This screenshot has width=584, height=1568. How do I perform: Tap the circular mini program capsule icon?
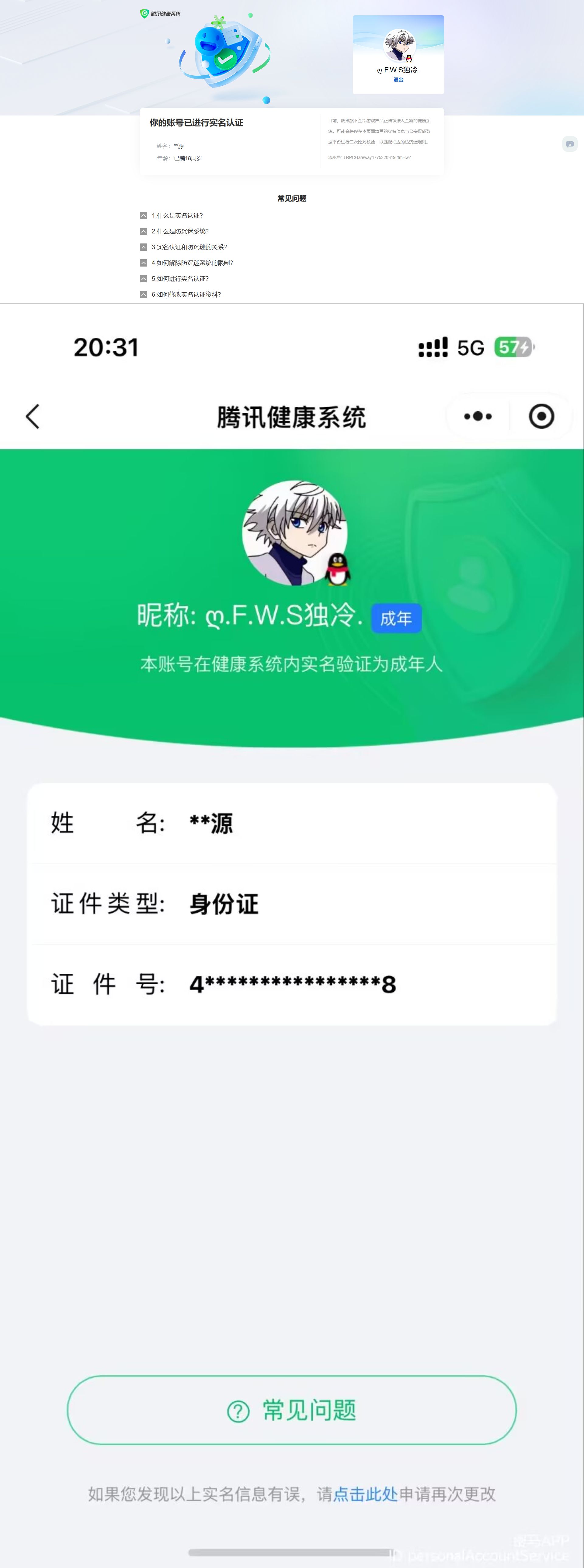pos(541,416)
